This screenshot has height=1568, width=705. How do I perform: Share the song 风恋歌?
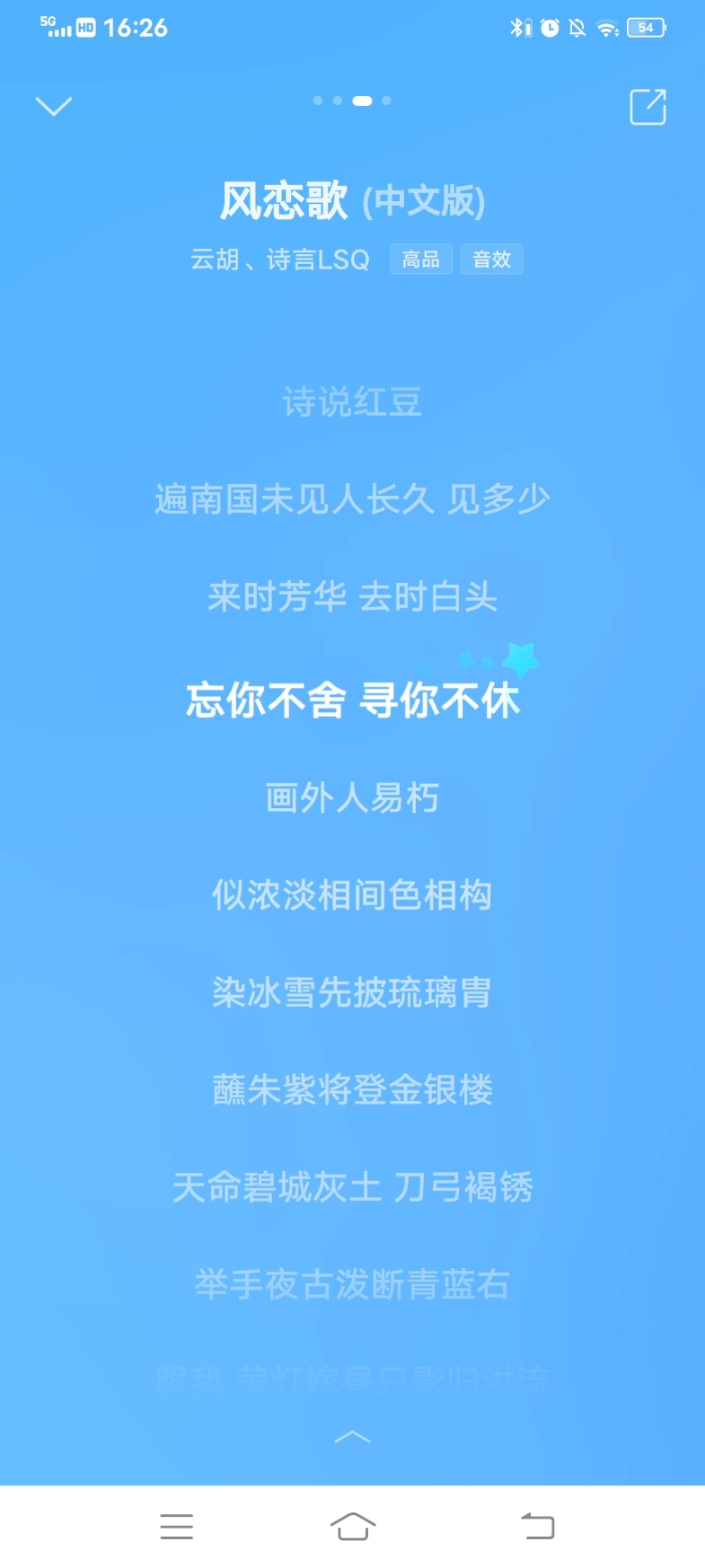point(648,107)
